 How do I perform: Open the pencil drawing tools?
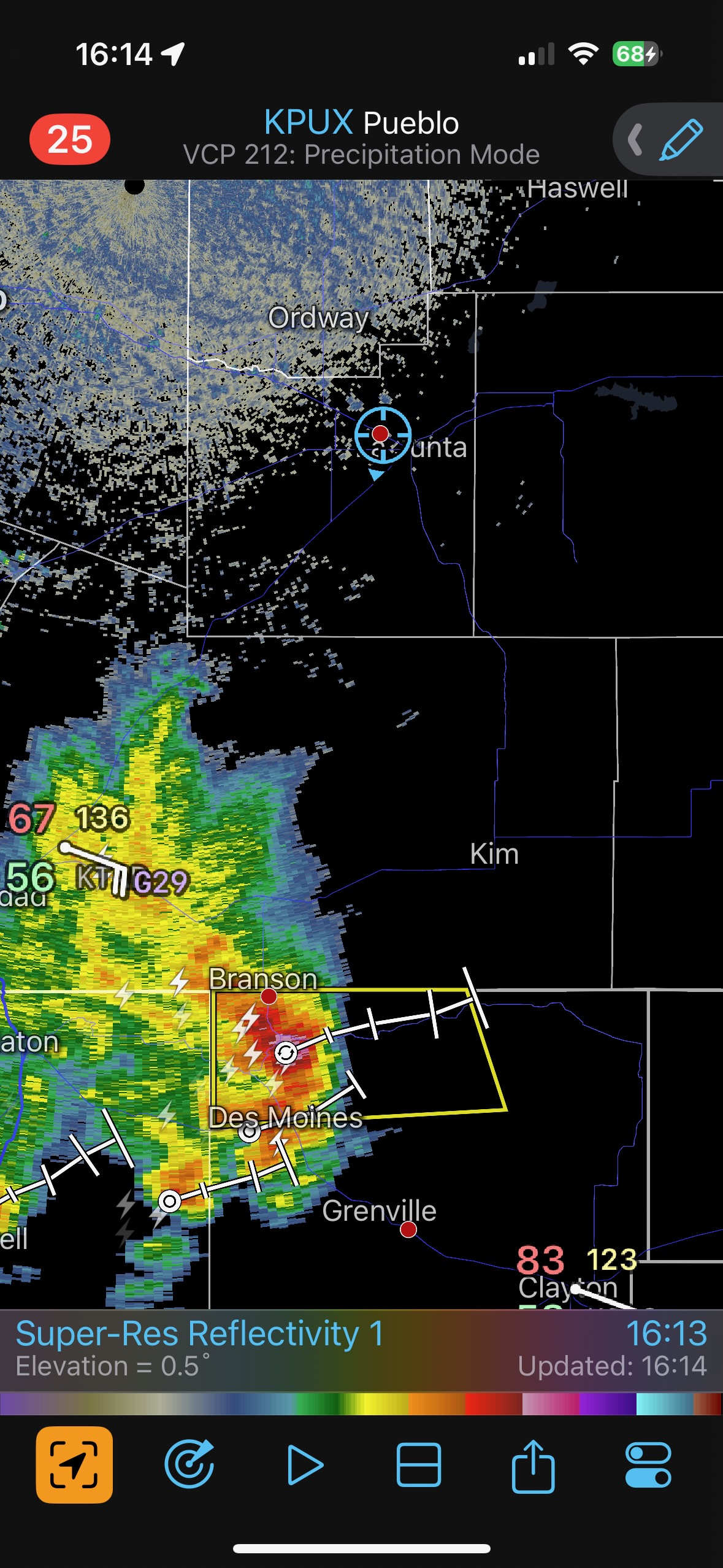[x=680, y=140]
